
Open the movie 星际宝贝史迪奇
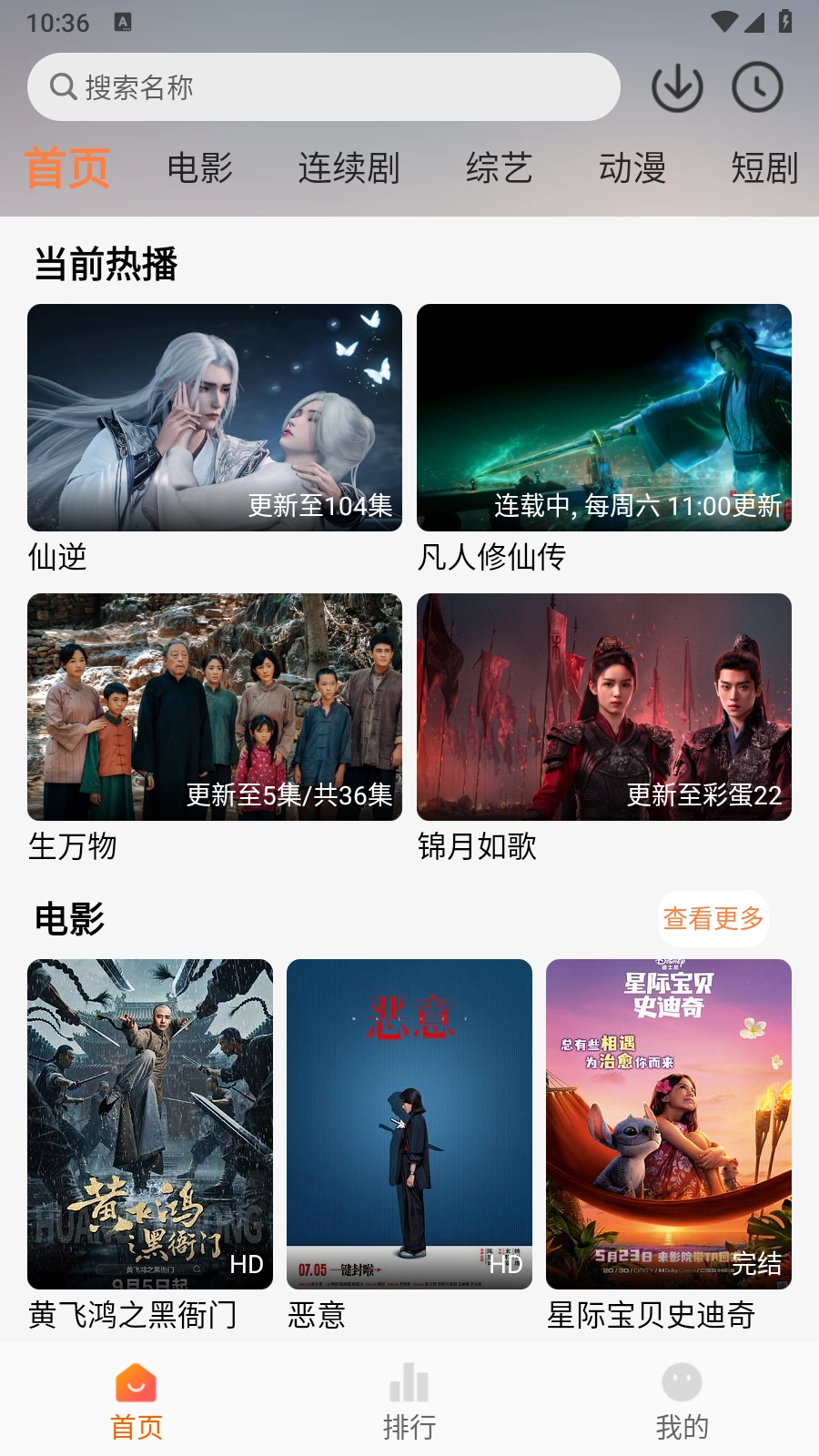pyautogui.click(x=669, y=1124)
